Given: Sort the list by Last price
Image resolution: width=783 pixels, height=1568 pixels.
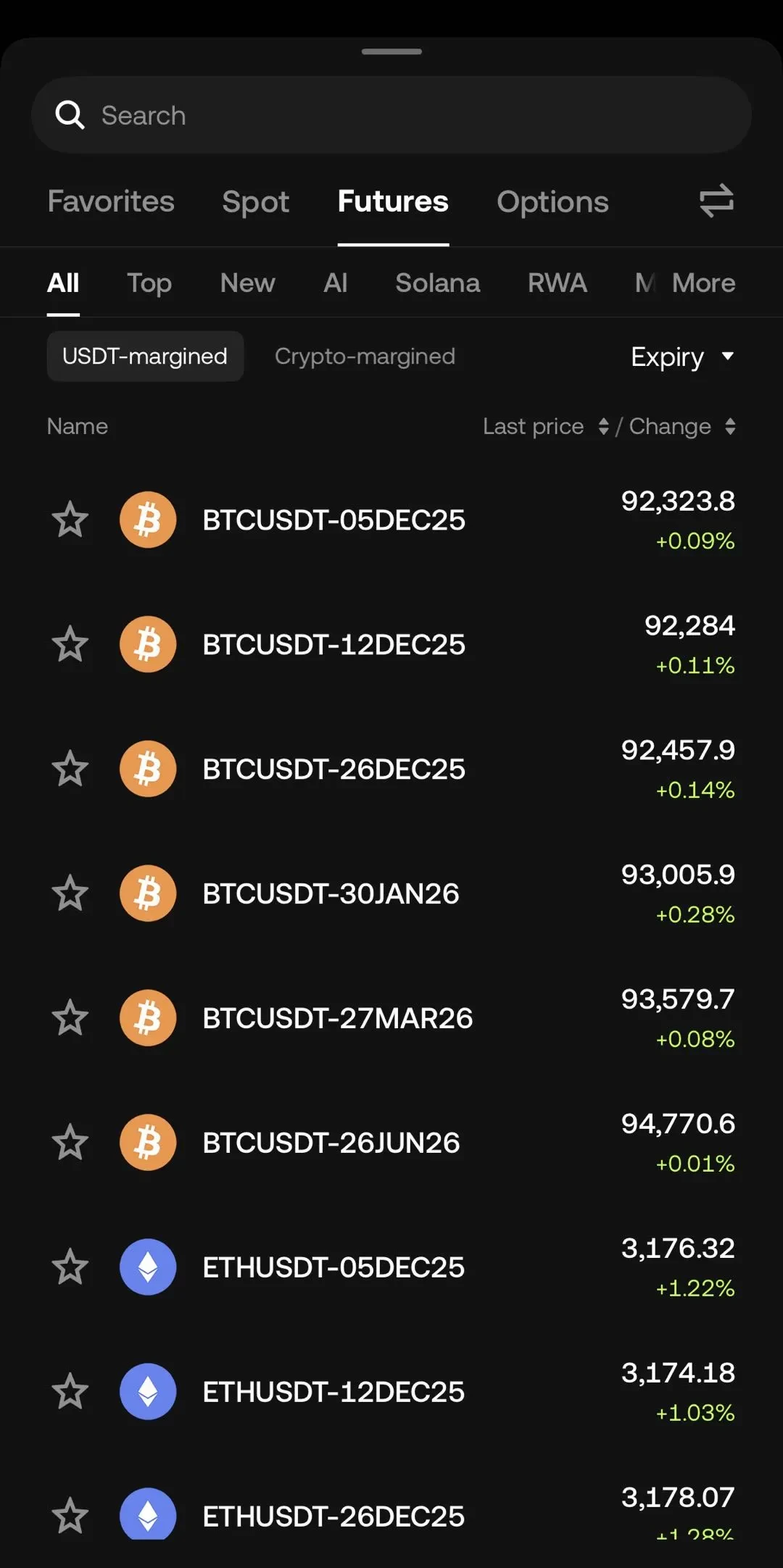Looking at the screenshot, I should 545,426.
